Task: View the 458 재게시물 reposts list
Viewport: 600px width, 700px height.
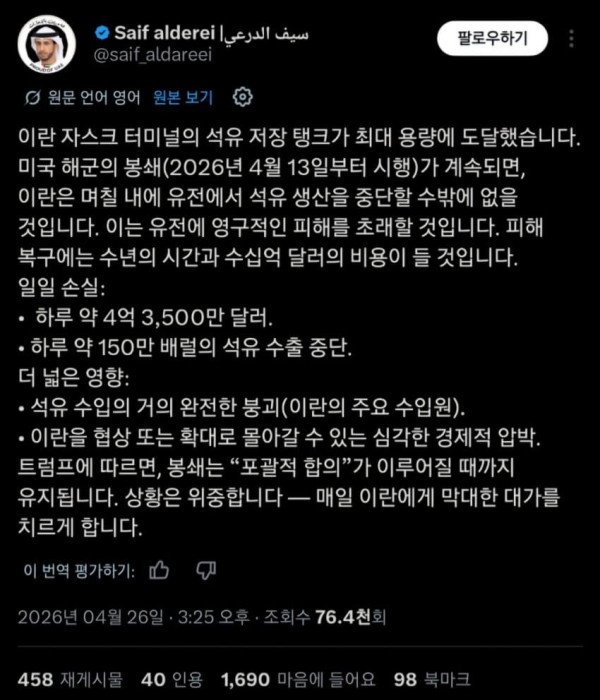Action: (67, 679)
